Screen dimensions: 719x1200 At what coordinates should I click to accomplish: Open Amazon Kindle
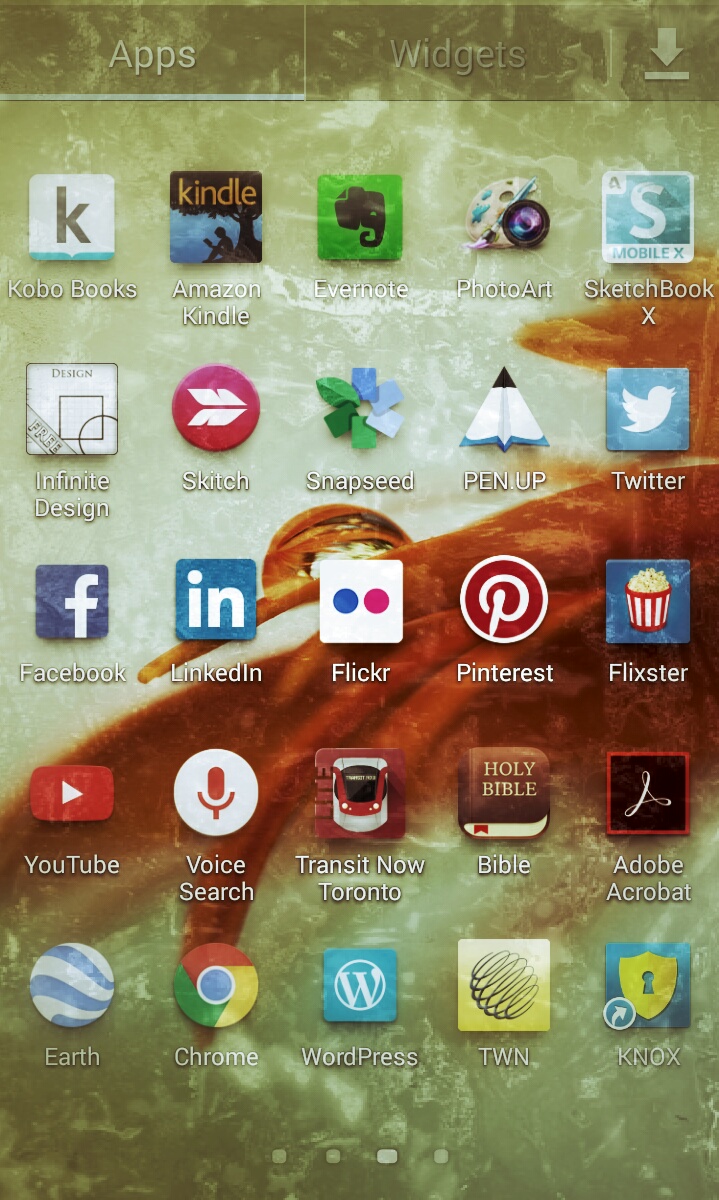coord(216,218)
